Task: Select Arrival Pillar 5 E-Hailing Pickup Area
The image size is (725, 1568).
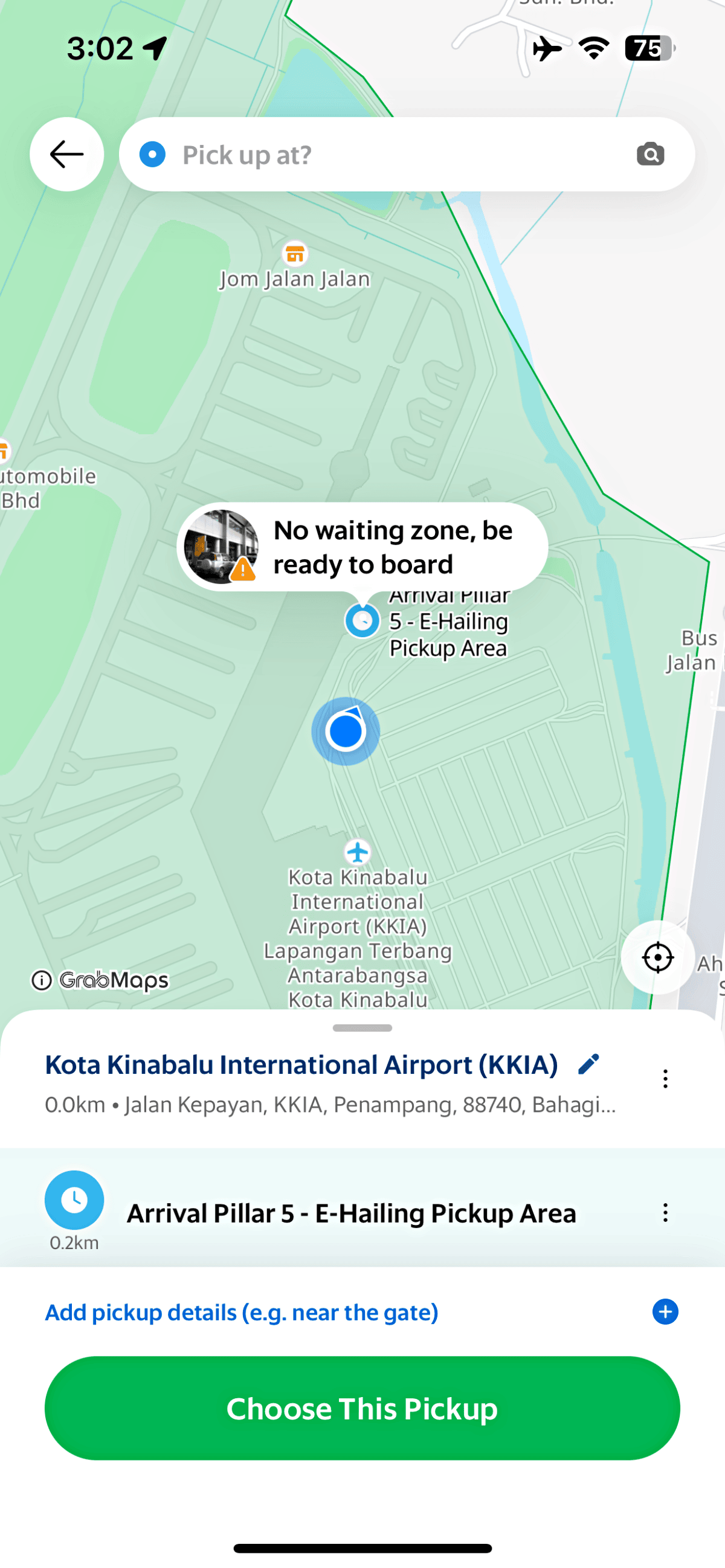Action: (350, 1213)
